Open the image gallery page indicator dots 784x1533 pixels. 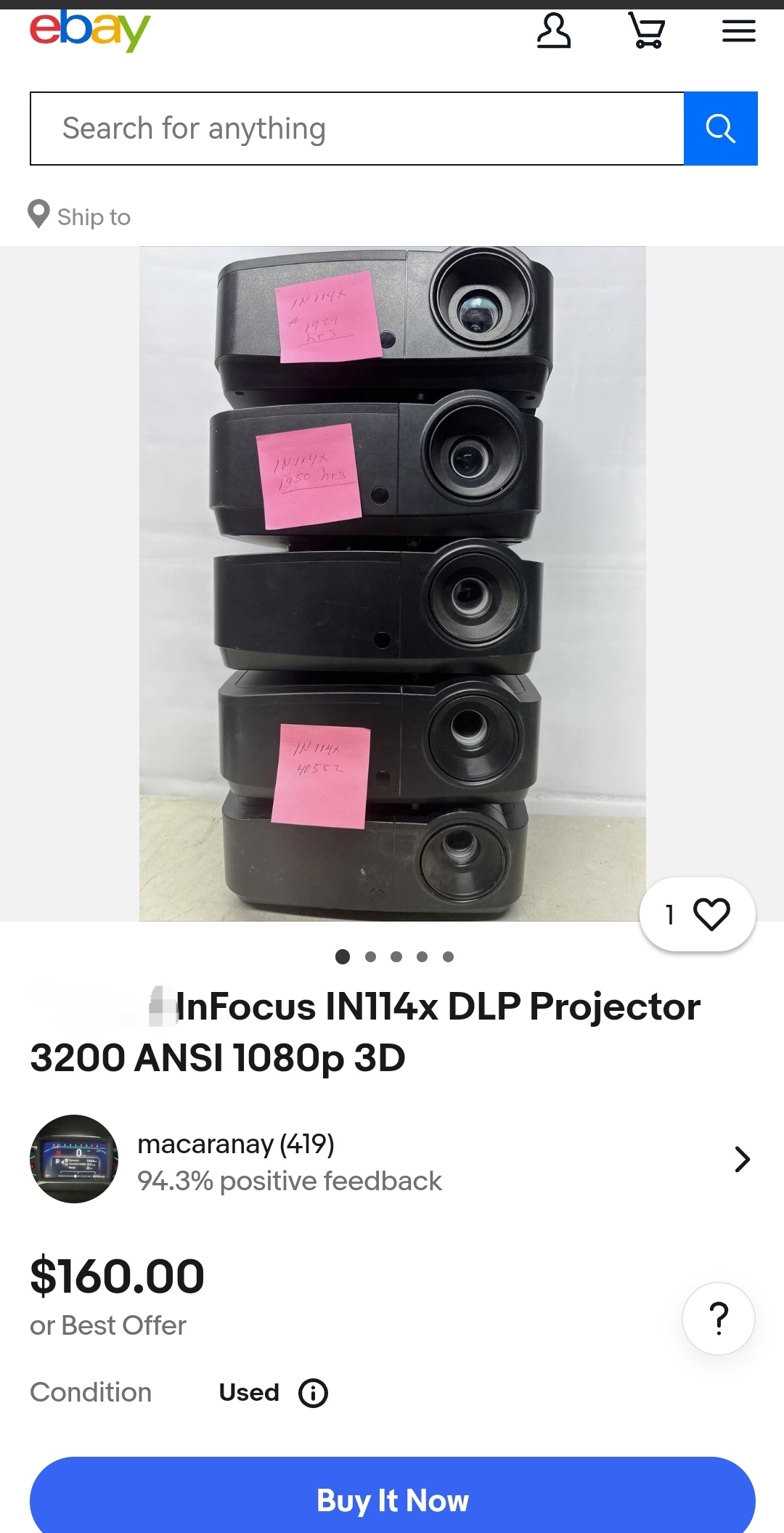395,956
